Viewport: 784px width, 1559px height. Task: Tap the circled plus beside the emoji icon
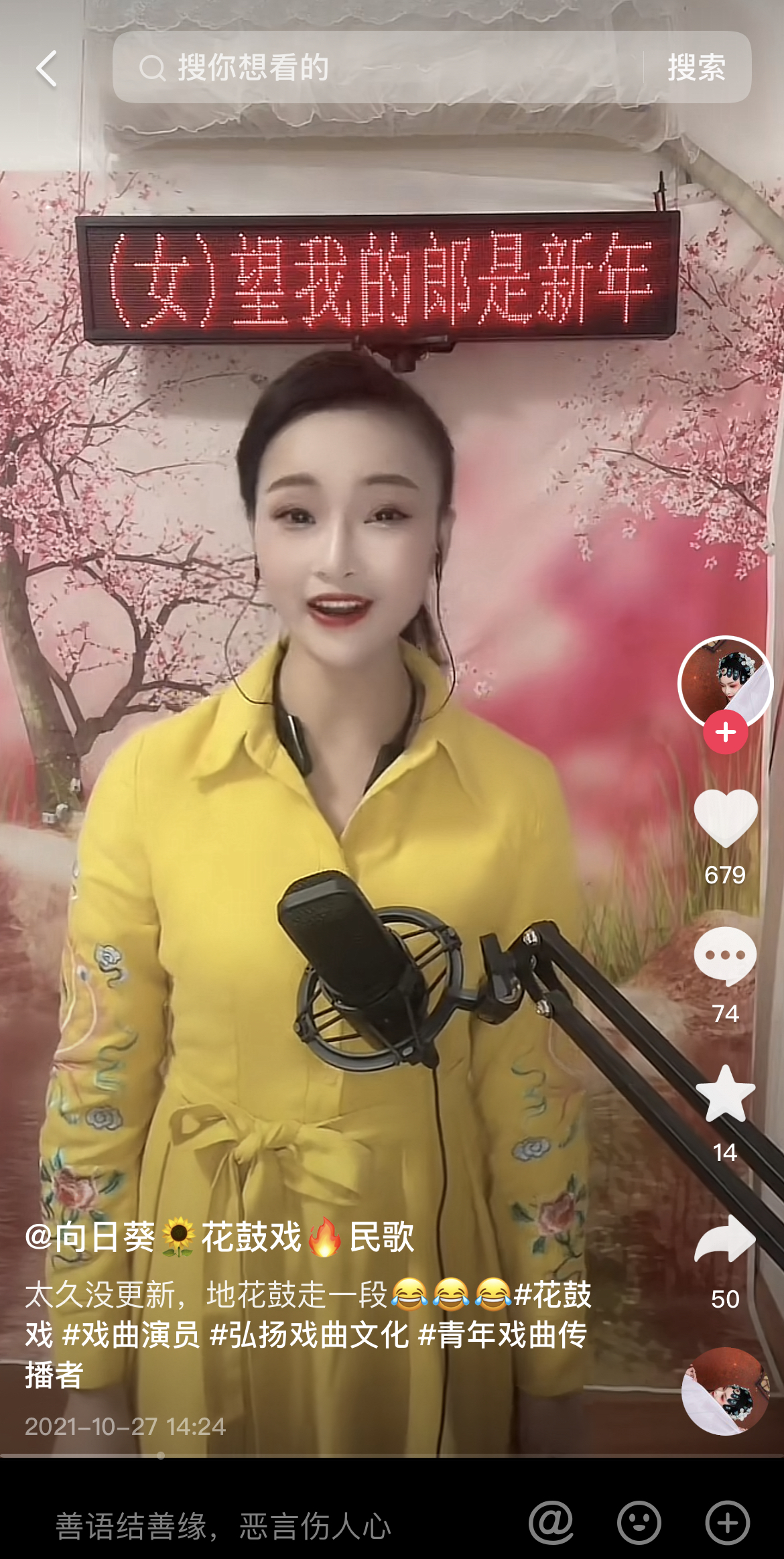[727, 1523]
